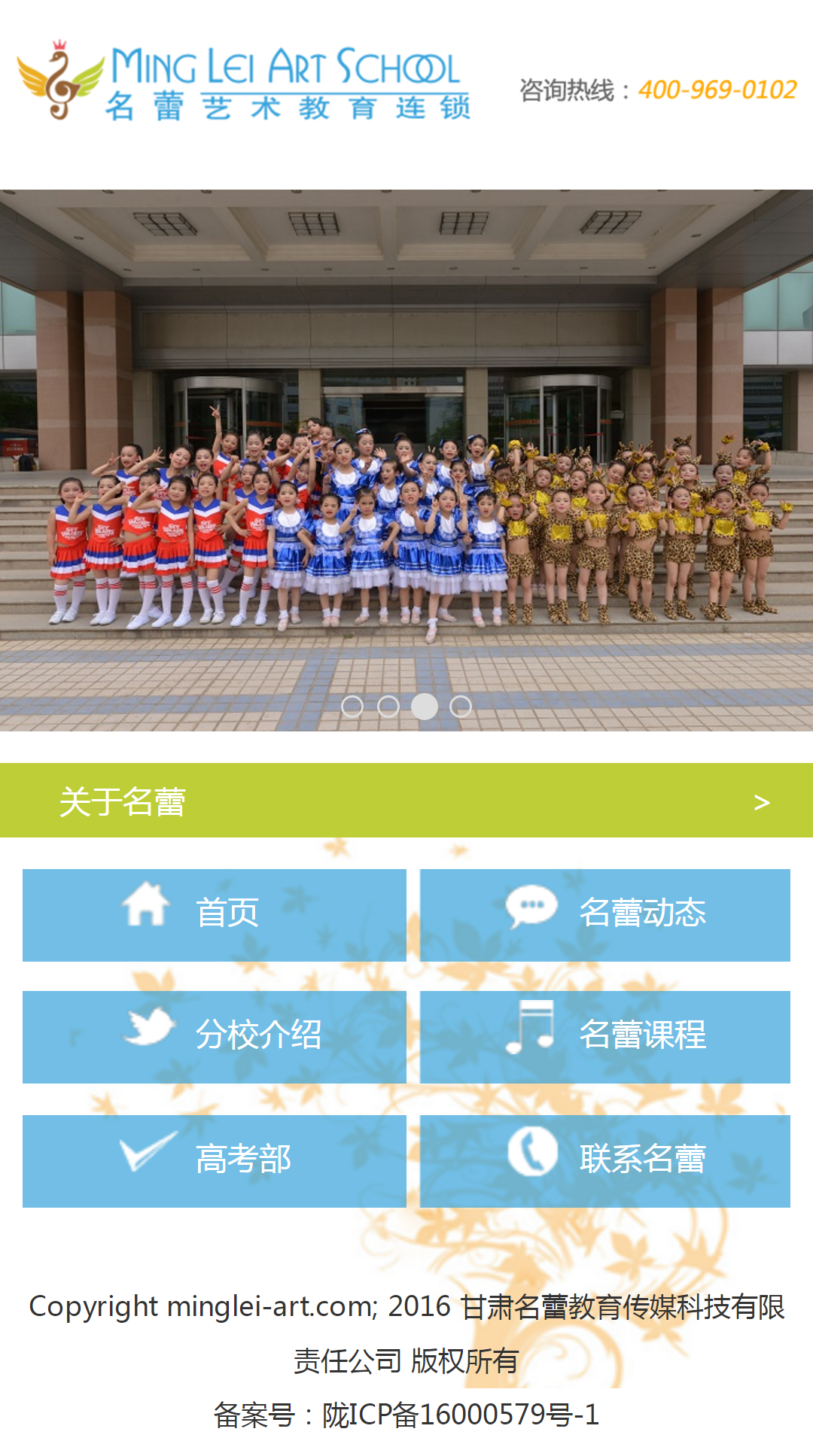Open 分校介绍 branch introduction
The image size is (813, 1456).
(x=215, y=1037)
